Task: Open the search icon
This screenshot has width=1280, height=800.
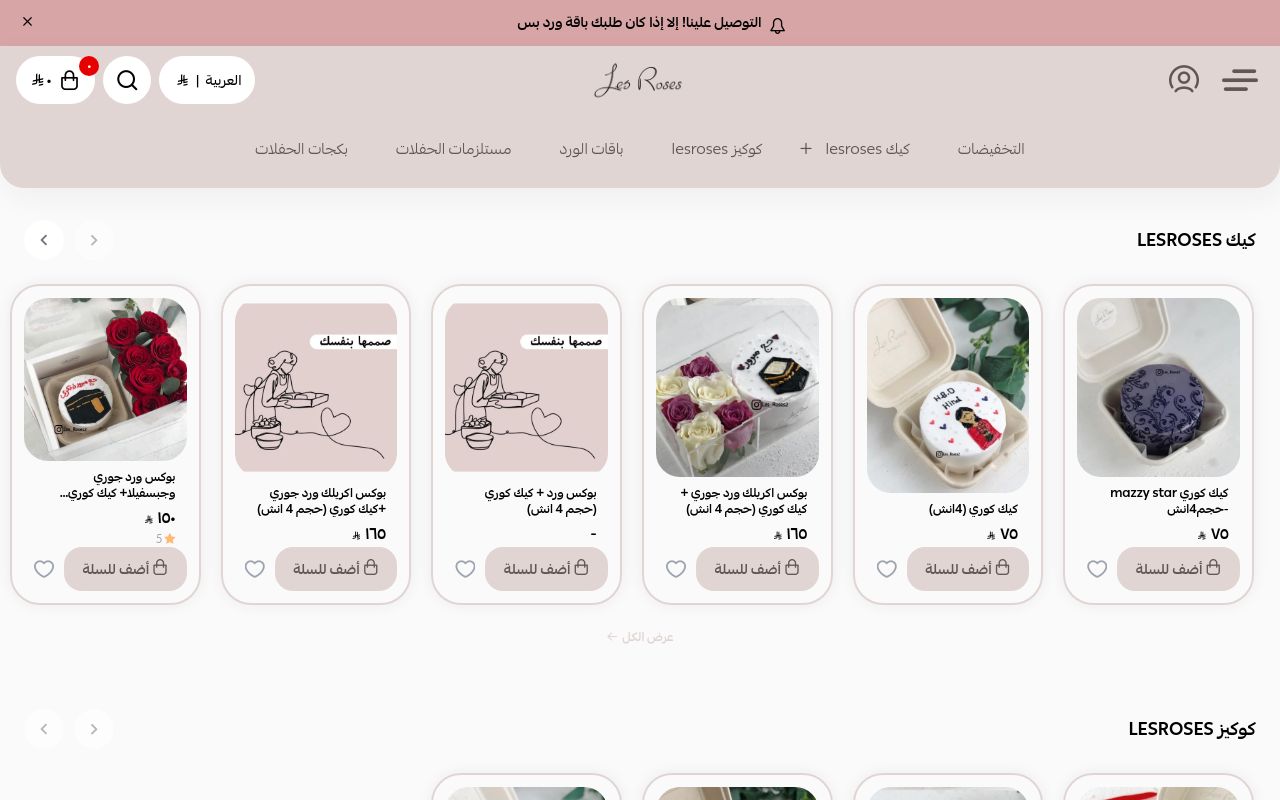Action: (127, 80)
